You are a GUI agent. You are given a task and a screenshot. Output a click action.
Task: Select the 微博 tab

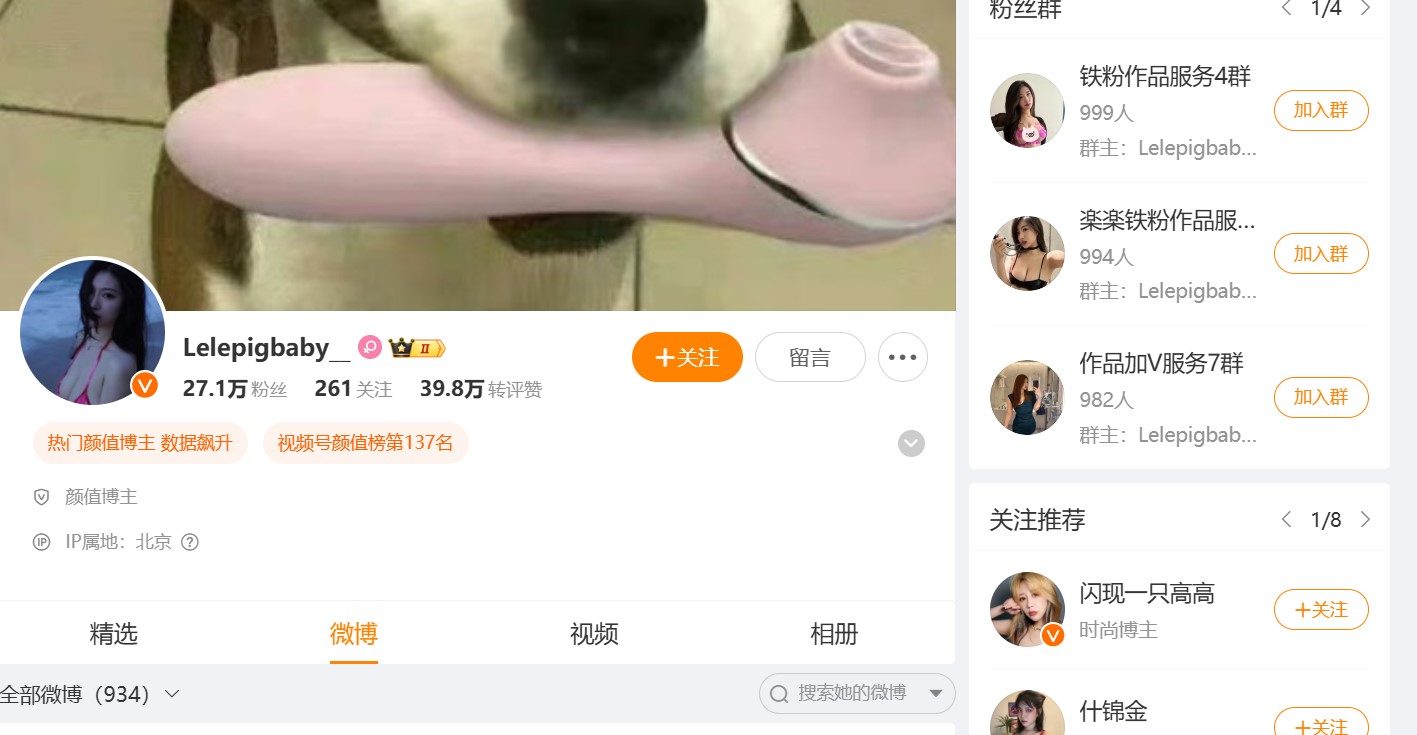click(353, 633)
